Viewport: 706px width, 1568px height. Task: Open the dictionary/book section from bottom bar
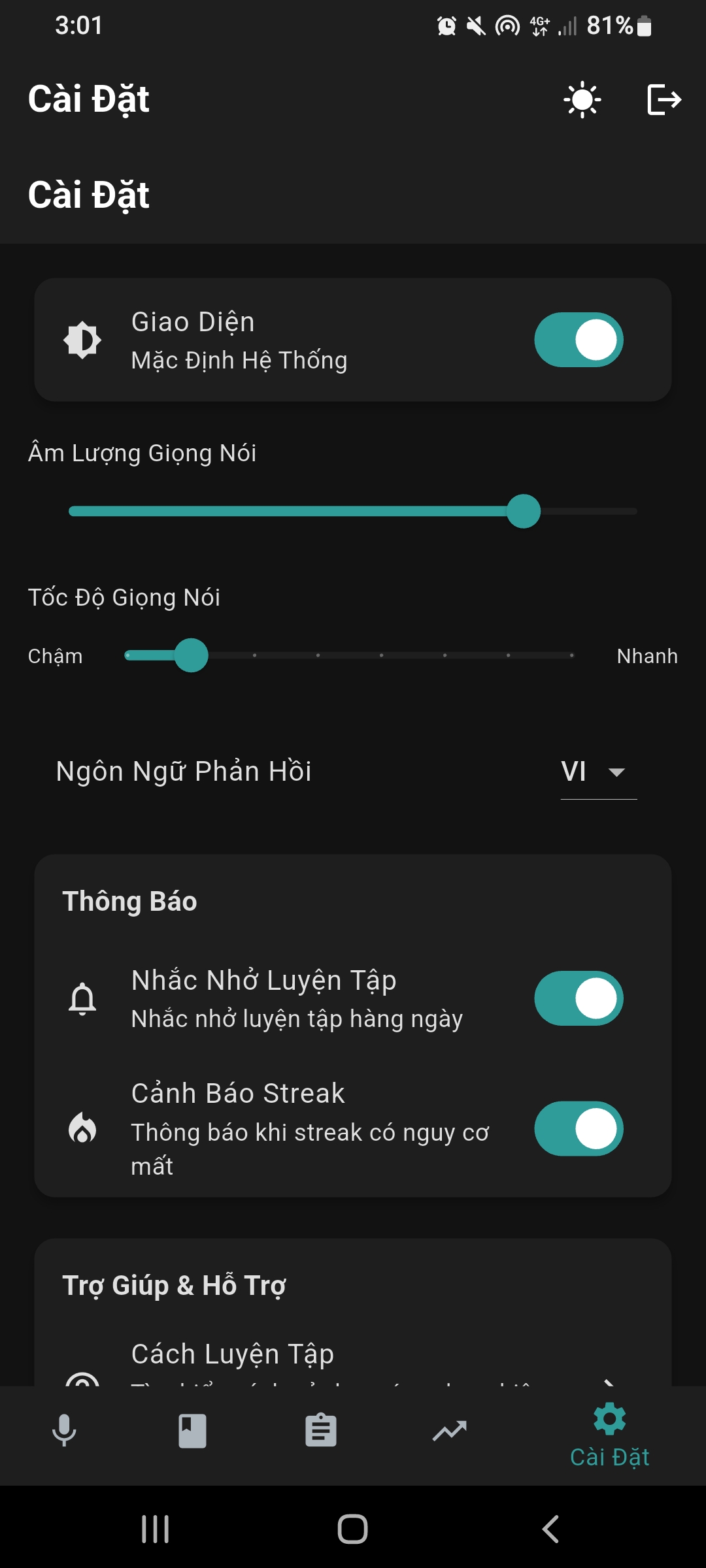point(193,1431)
